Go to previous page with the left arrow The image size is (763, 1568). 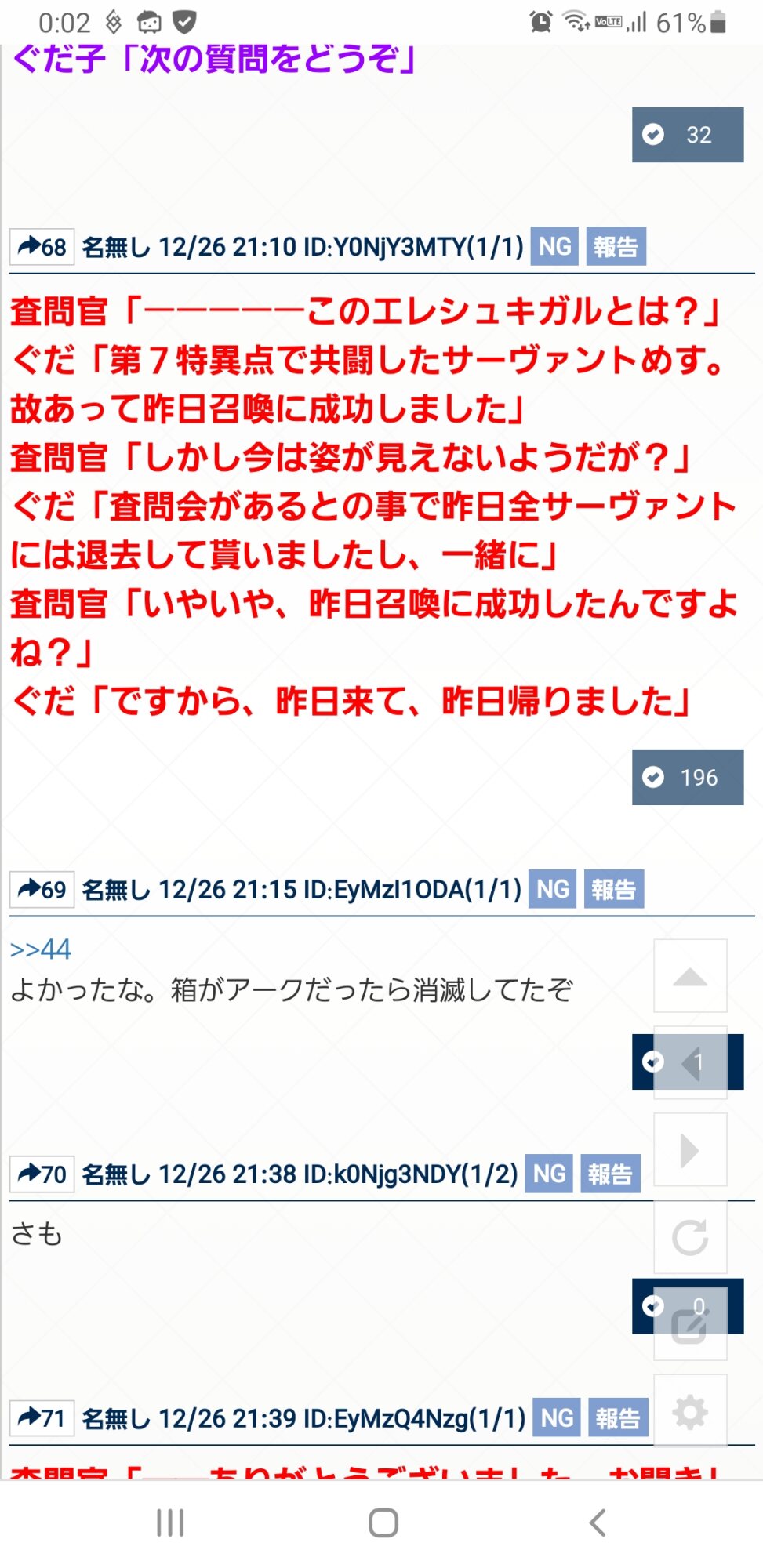690,1064
